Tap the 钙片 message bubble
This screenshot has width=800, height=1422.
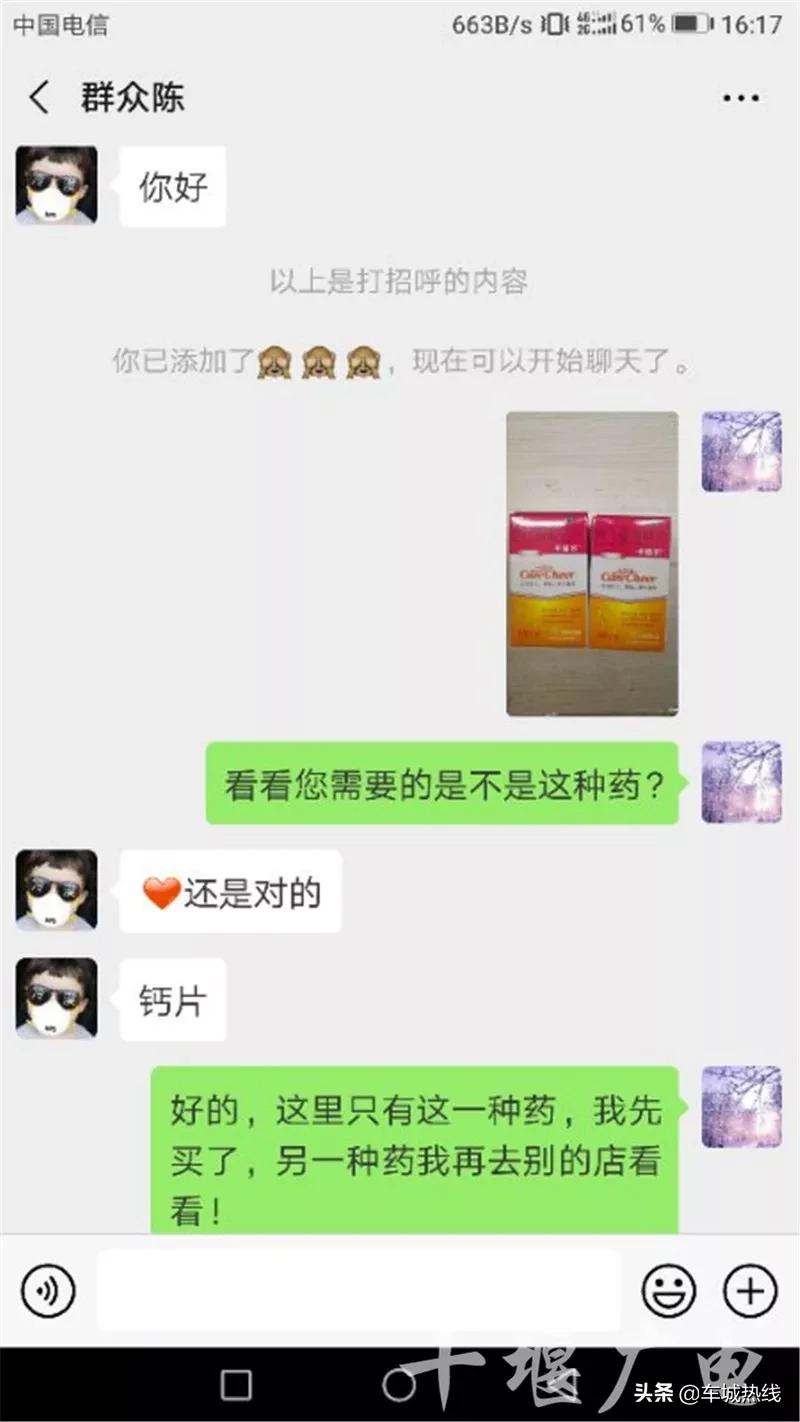click(x=171, y=999)
